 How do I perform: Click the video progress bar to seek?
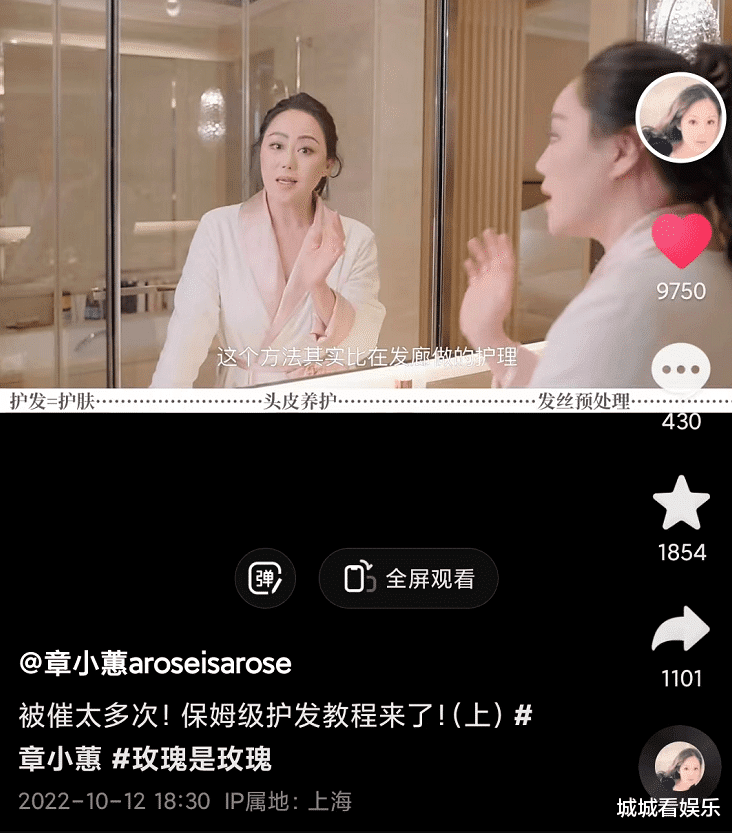366,404
